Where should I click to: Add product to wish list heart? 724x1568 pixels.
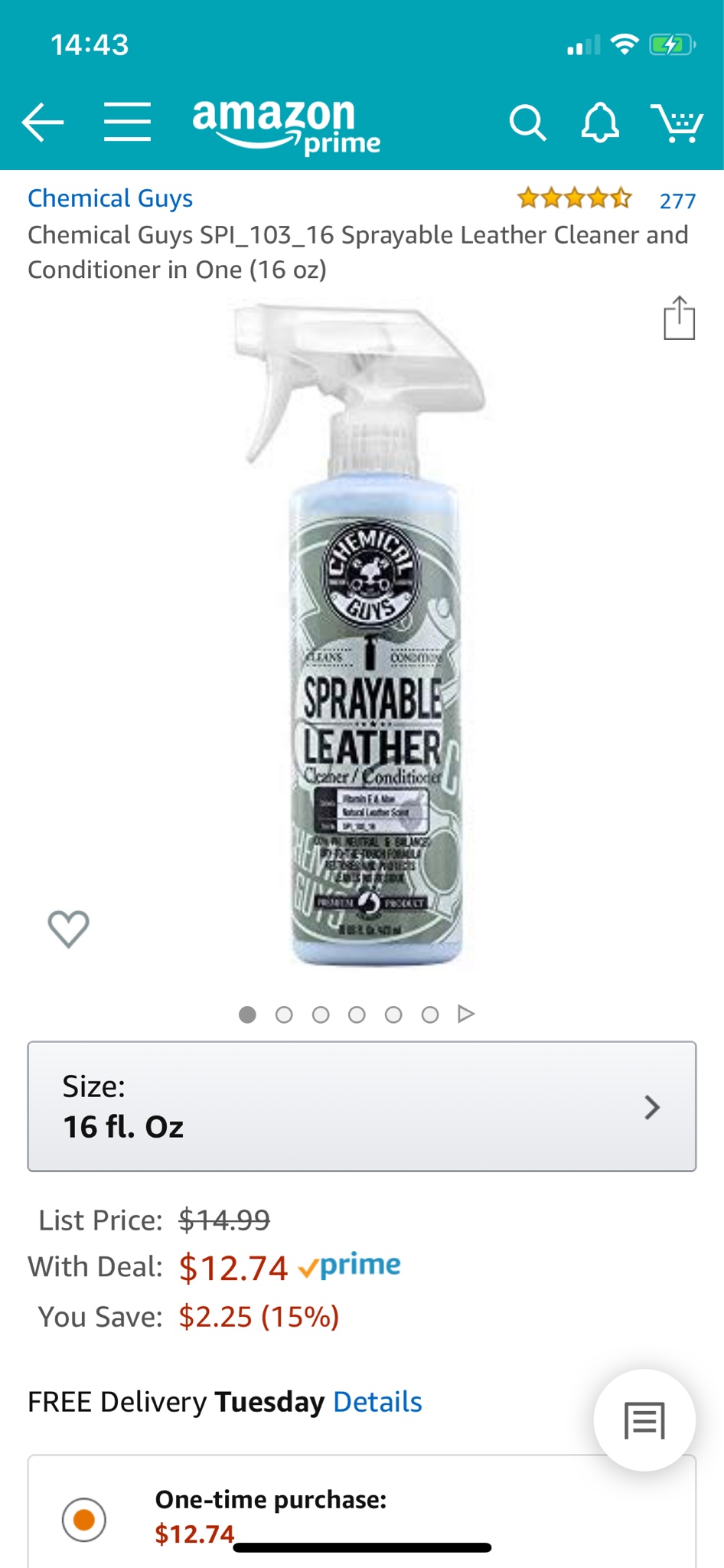[x=69, y=929]
